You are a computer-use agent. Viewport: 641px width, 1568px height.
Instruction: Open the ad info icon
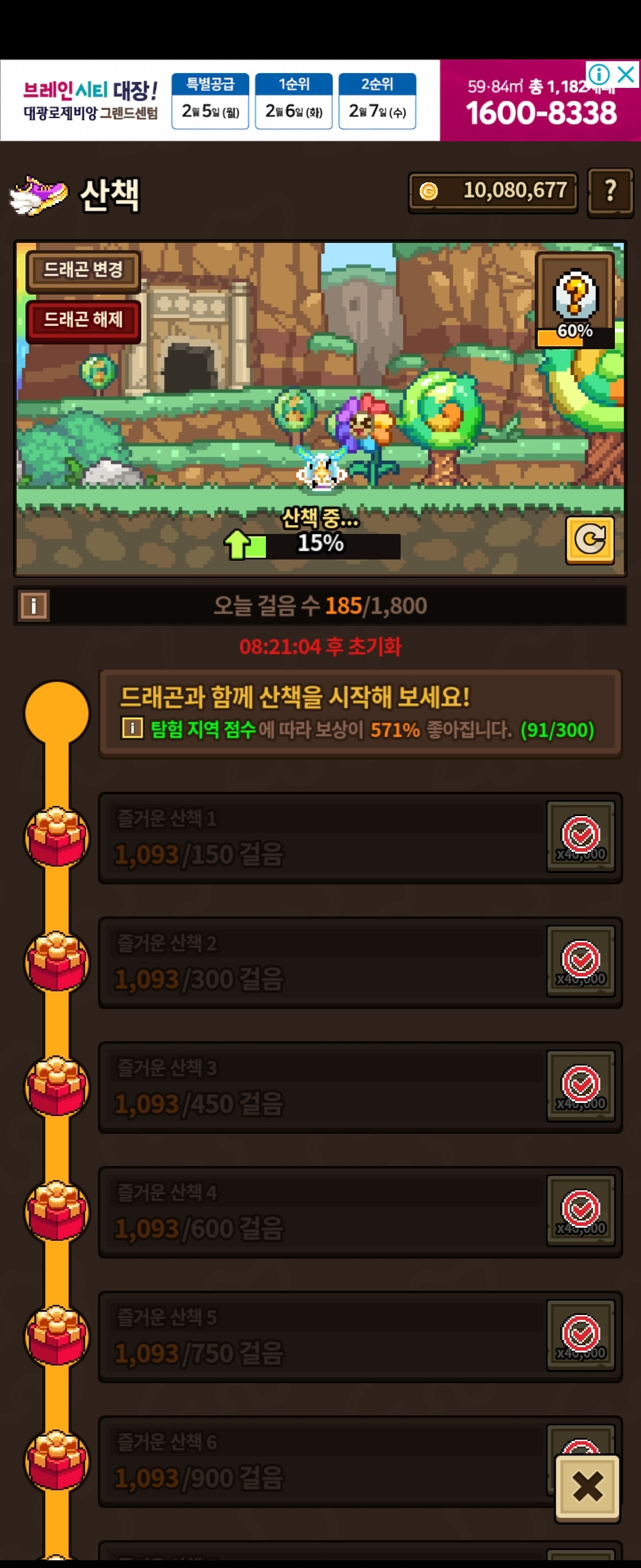(599, 74)
